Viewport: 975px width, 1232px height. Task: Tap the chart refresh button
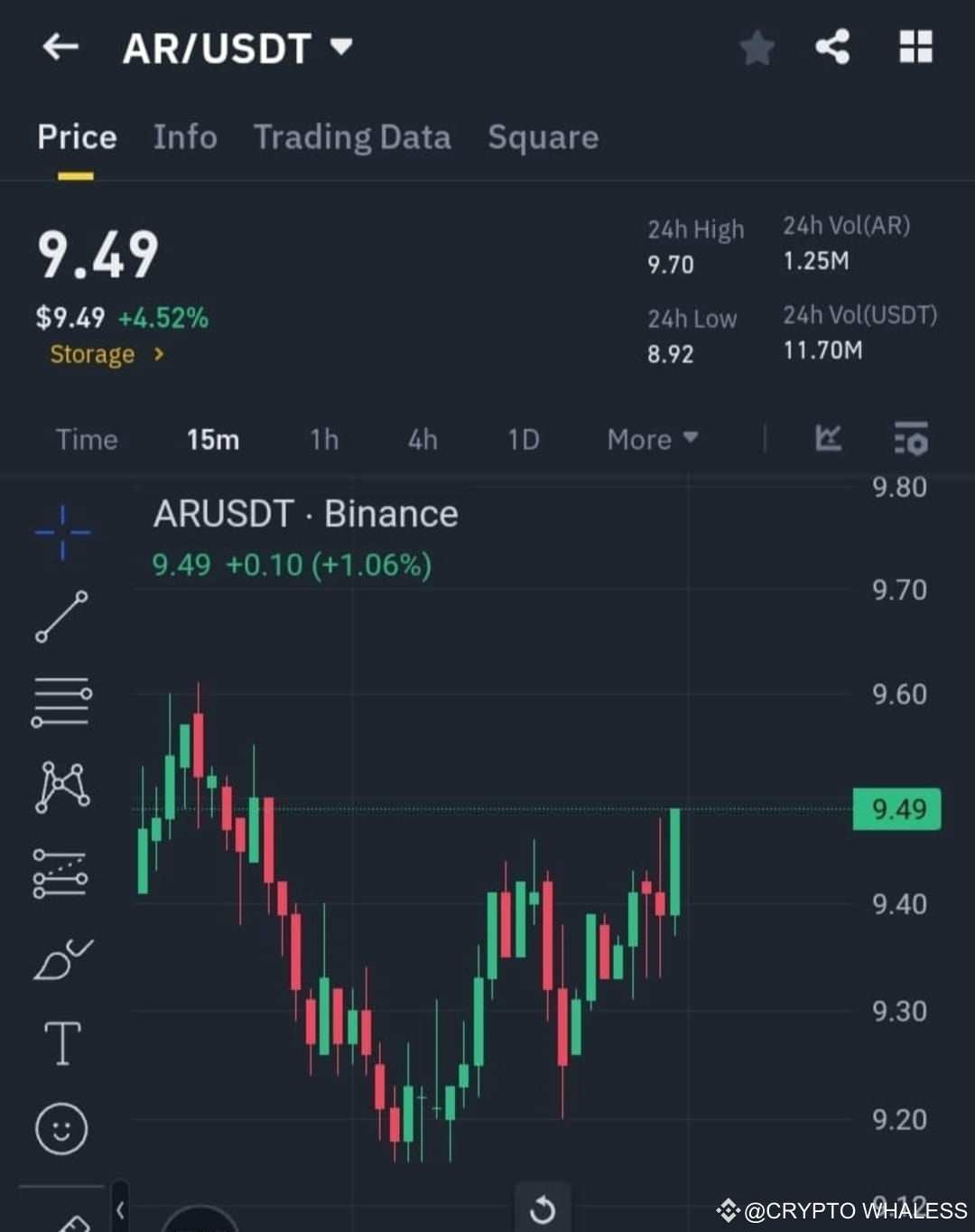pos(543,1208)
